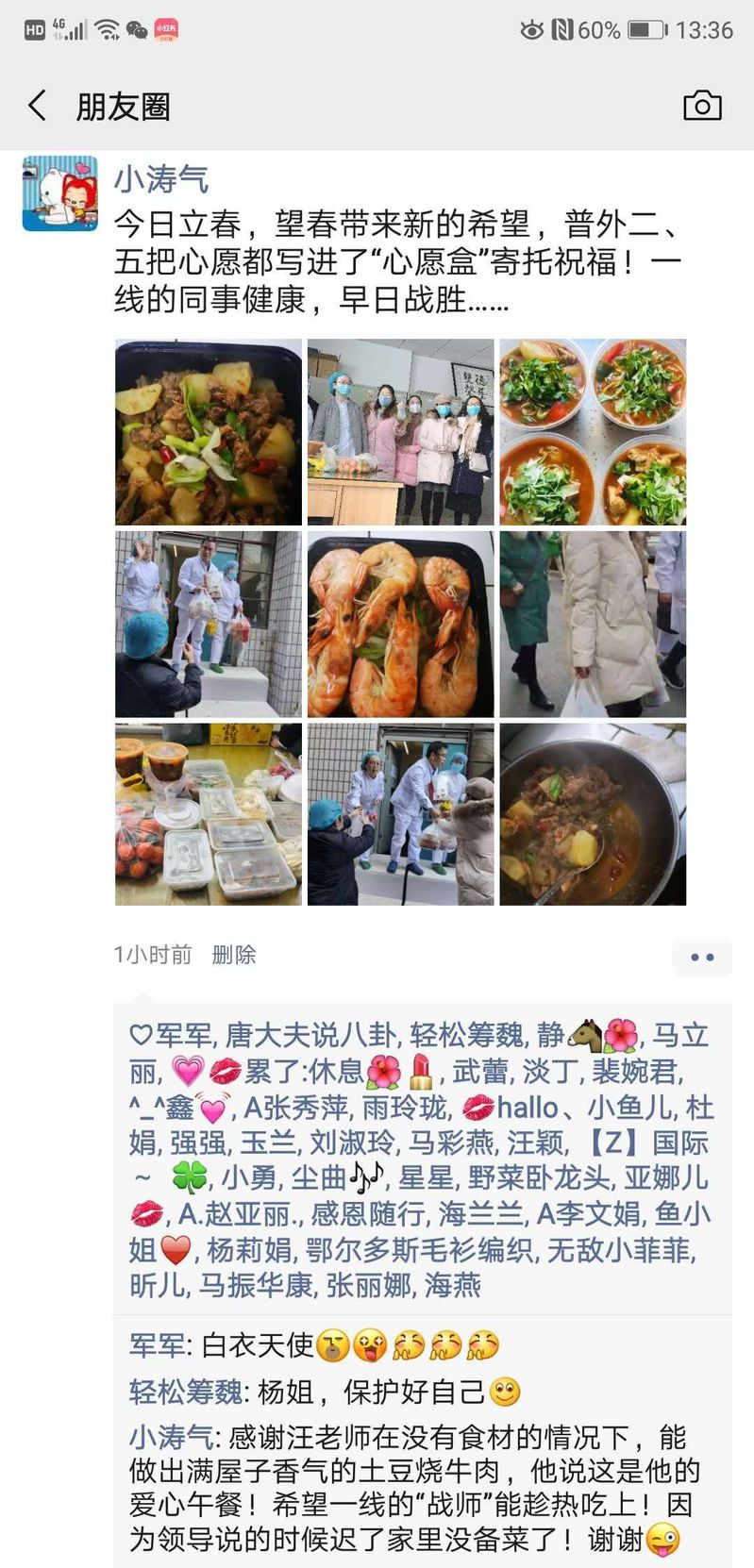Open 军军's profile from likes list
Screen dimensions: 754x1568
click(x=184, y=1035)
